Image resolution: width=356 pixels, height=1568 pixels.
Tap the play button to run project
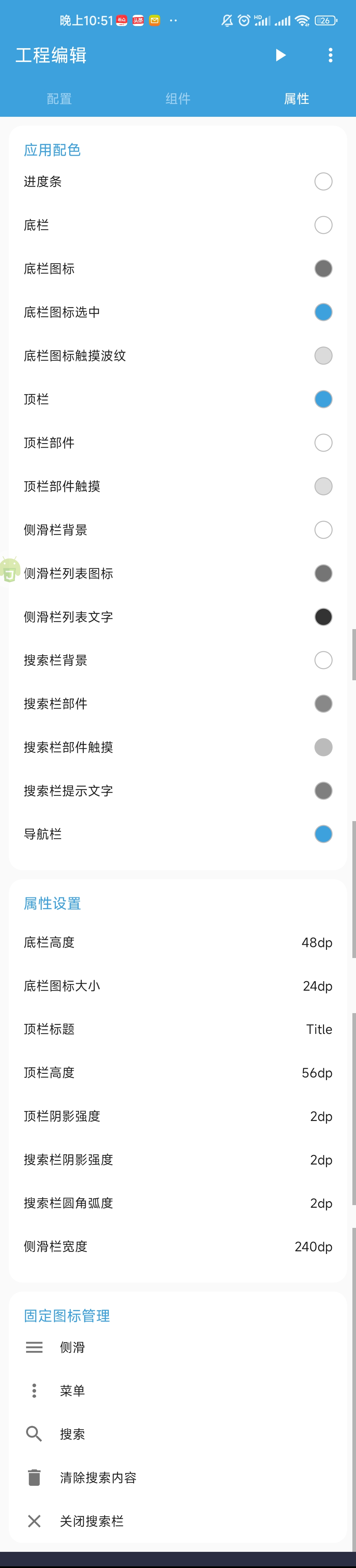pyautogui.click(x=281, y=55)
